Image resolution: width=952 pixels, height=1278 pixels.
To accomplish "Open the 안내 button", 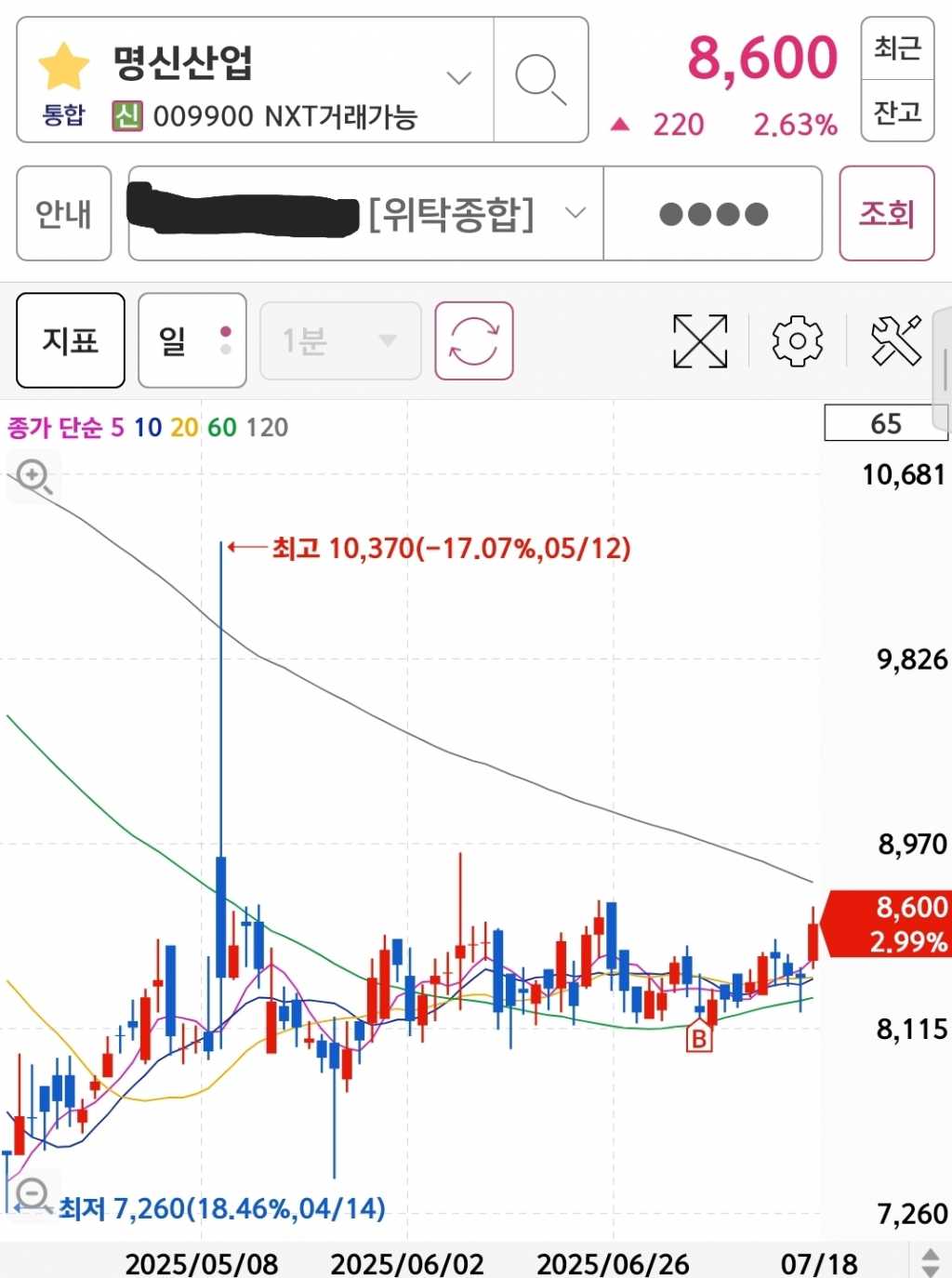I will click(63, 214).
